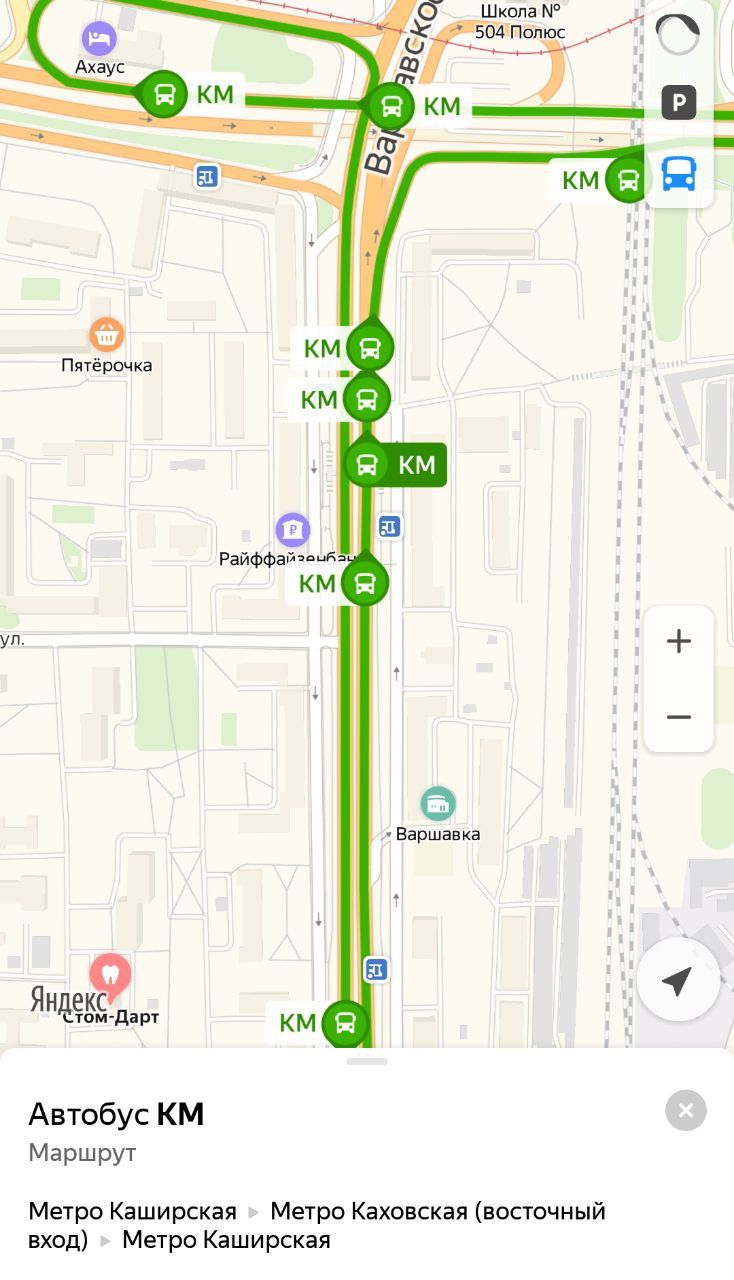Toggle the blue bus transport layer
Viewport: 734px width, 1280px height.
pos(679,173)
